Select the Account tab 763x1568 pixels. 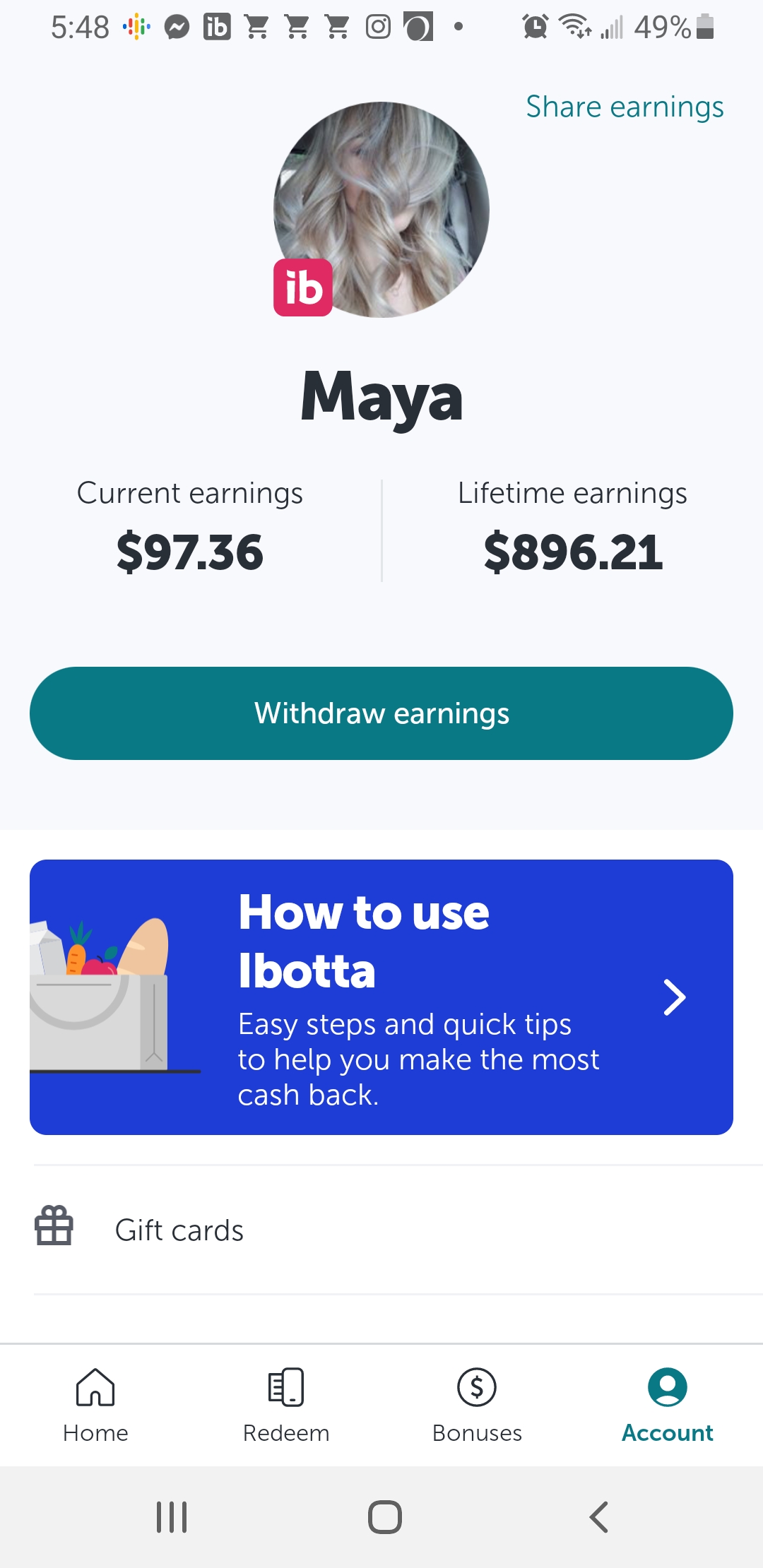pyautogui.click(x=667, y=1404)
